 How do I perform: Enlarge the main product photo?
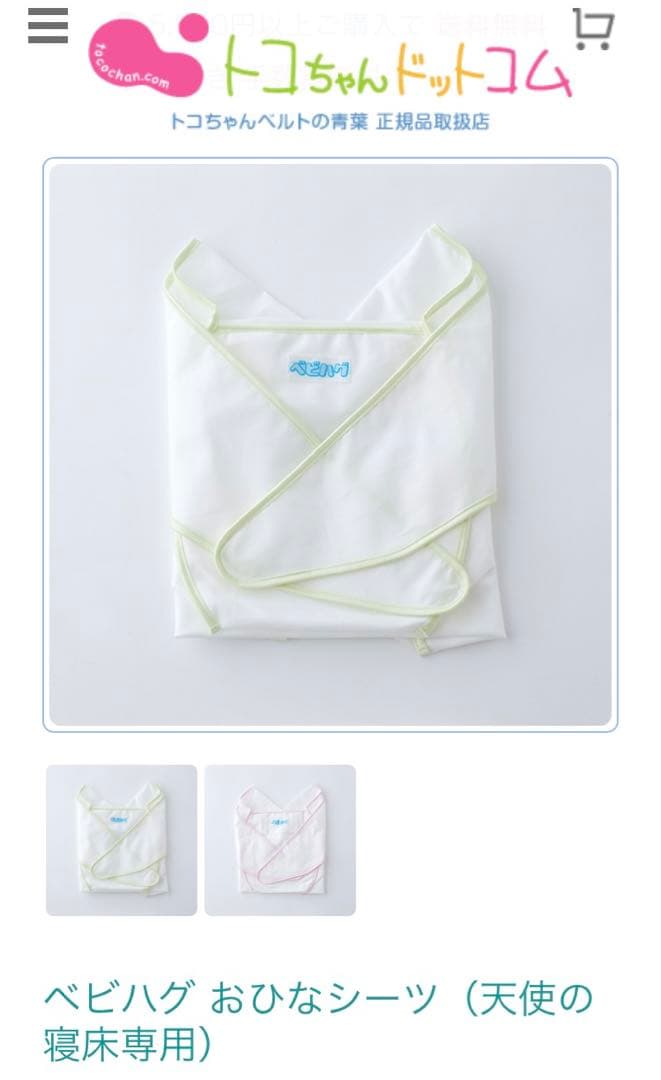[330, 444]
